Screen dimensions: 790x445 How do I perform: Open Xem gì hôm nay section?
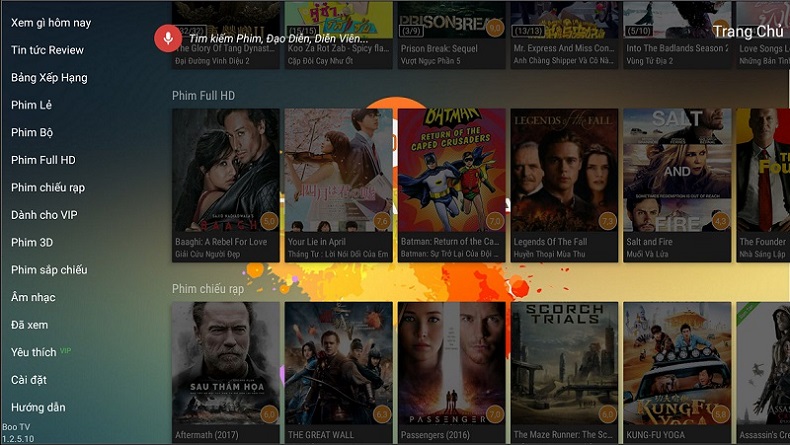click(x=51, y=22)
